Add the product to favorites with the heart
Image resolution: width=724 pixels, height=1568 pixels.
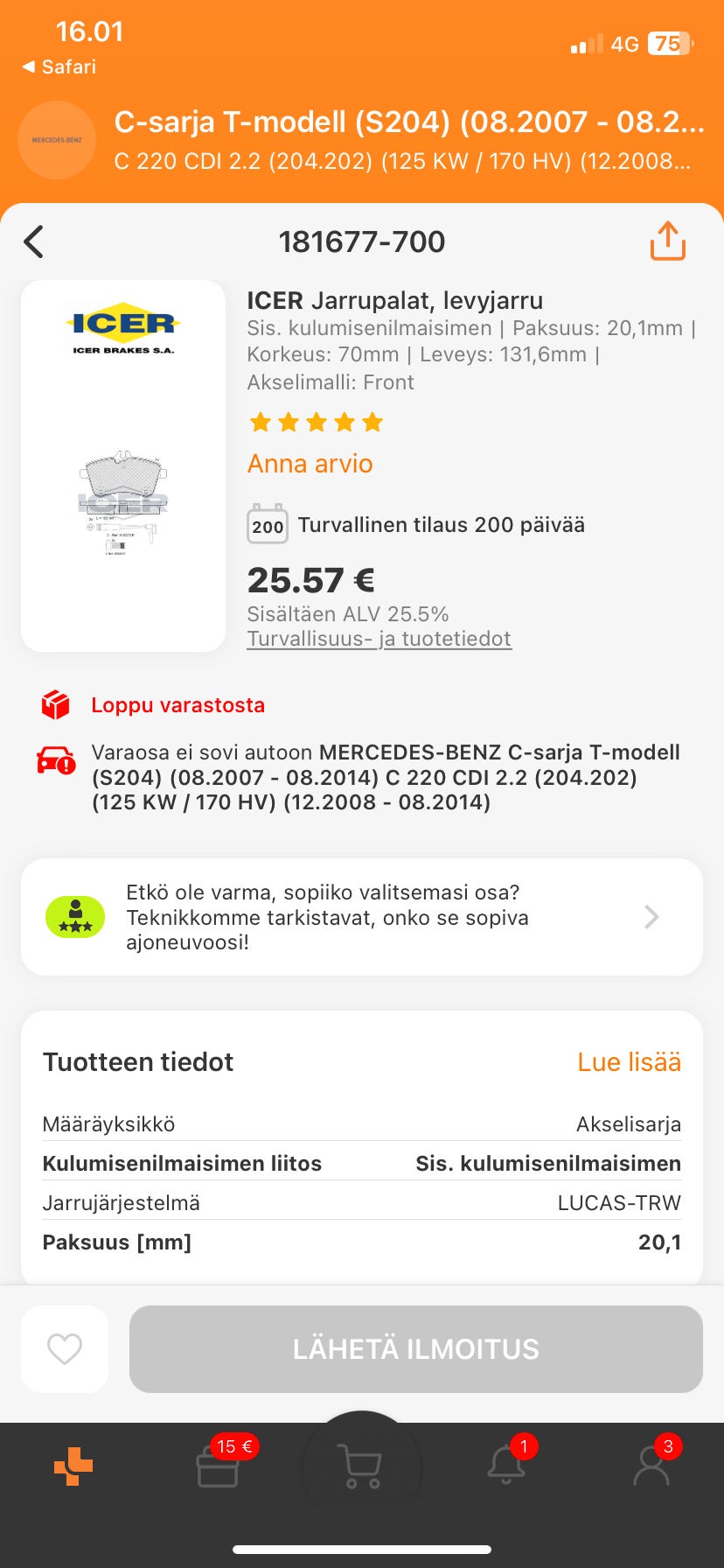click(x=65, y=1349)
